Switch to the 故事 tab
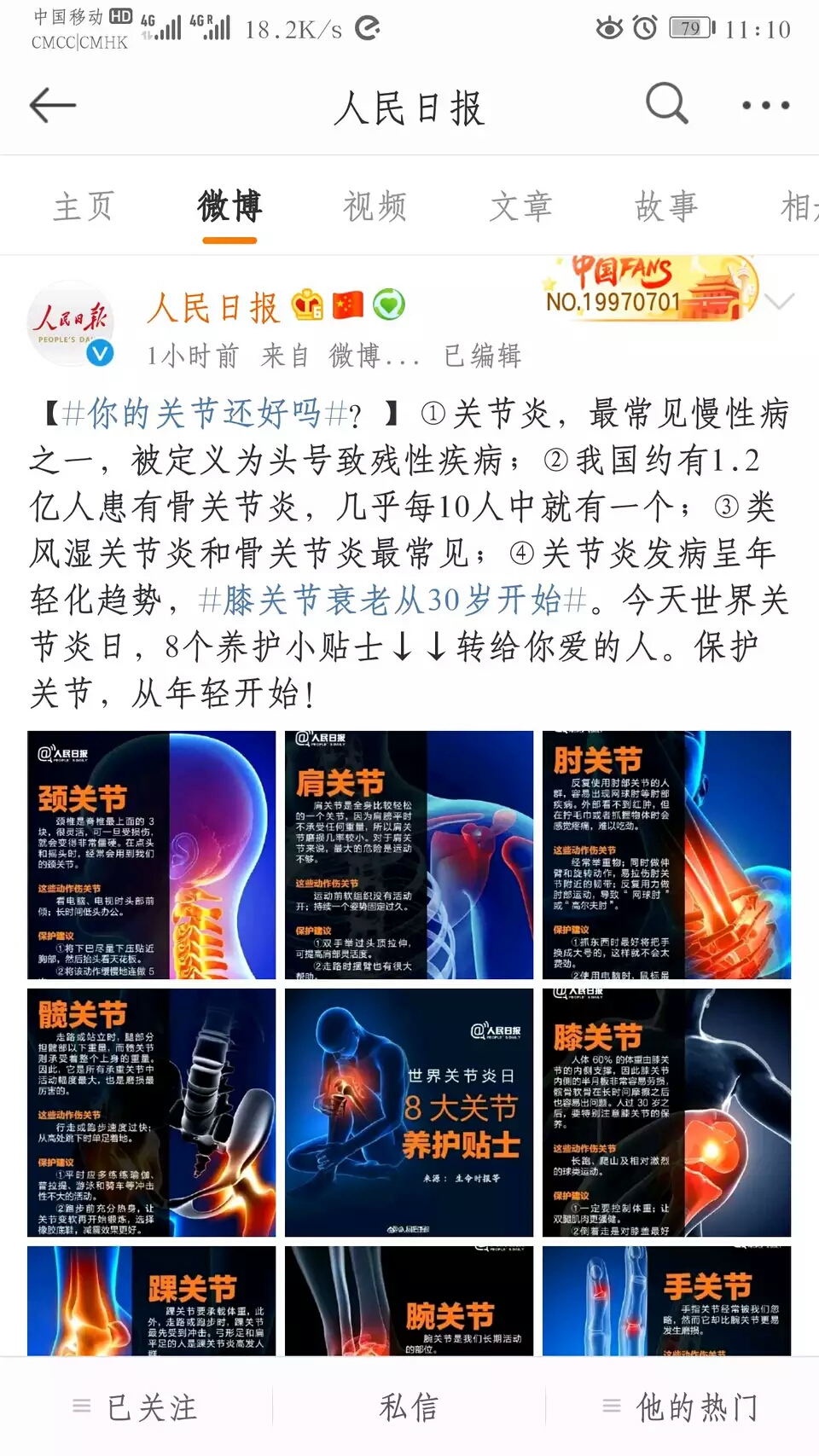 666,206
